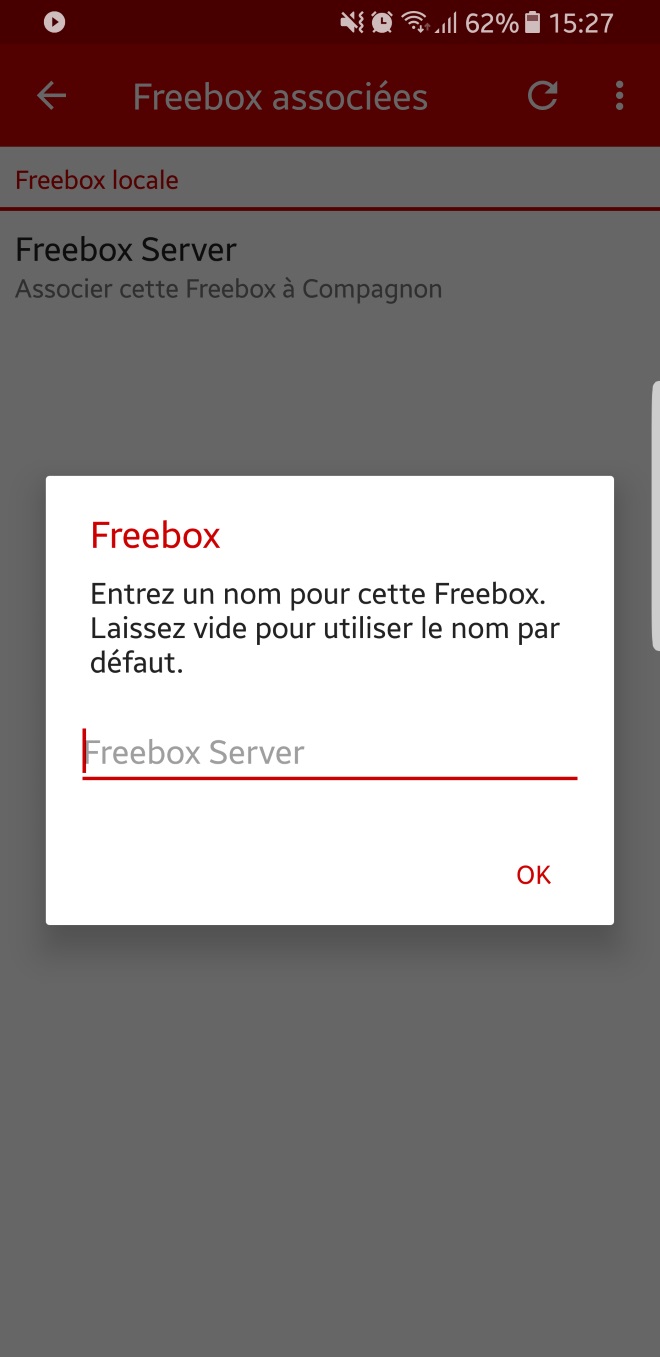Refresh the Freebox associées list

tap(542, 96)
